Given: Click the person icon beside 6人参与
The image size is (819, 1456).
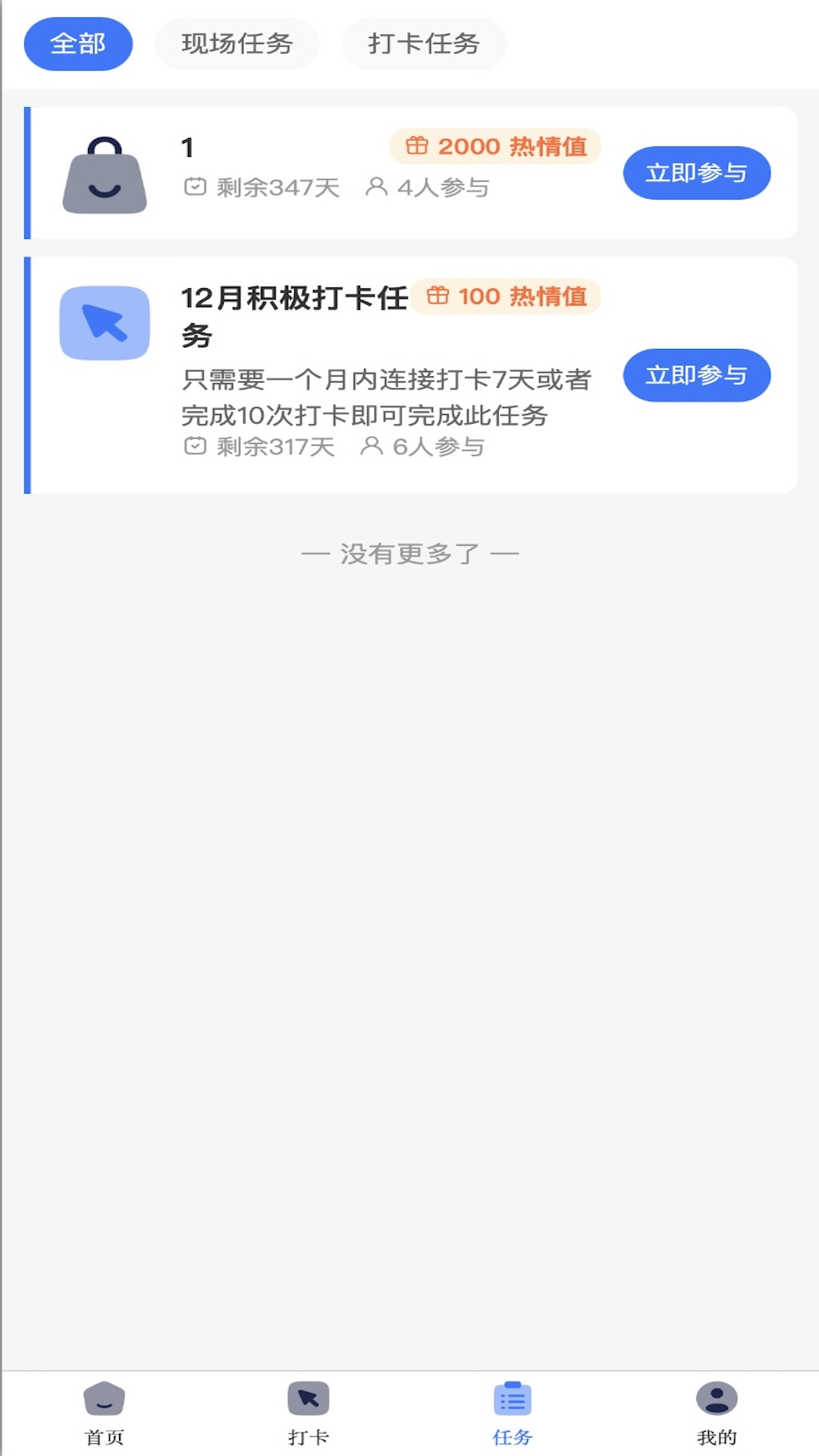Looking at the screenshot, I should pyautogui.click(x=372, y=447).
